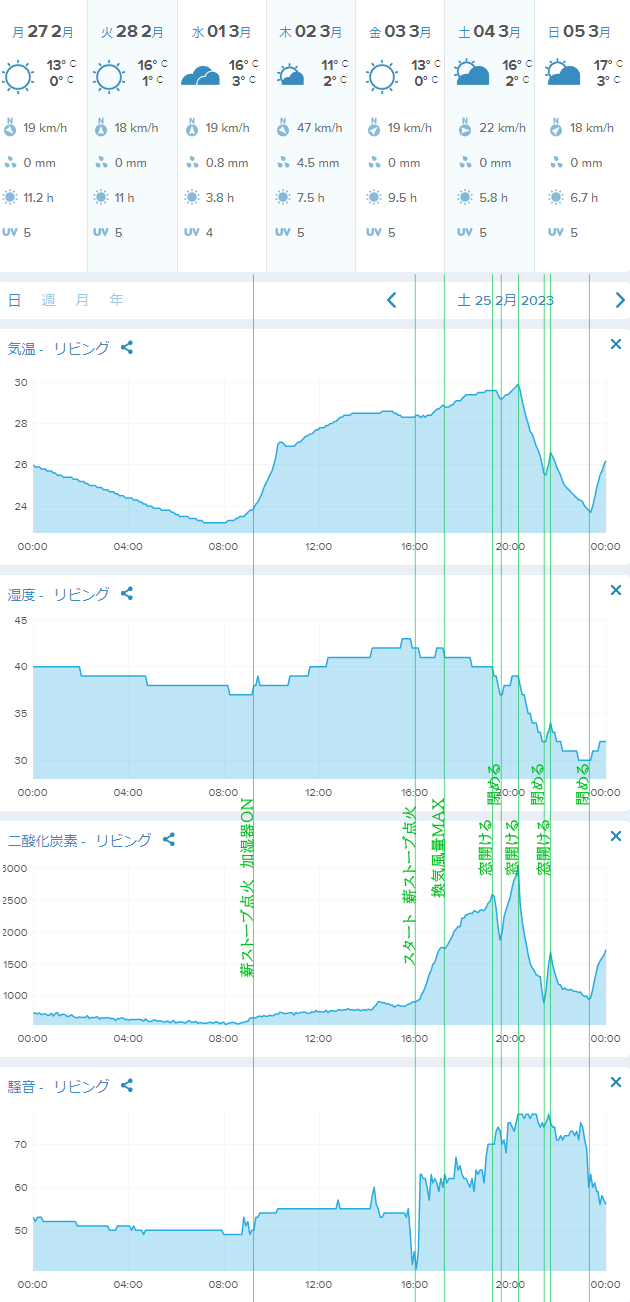
Task: Select the 日 (day) time range
Action: [14, 300]
